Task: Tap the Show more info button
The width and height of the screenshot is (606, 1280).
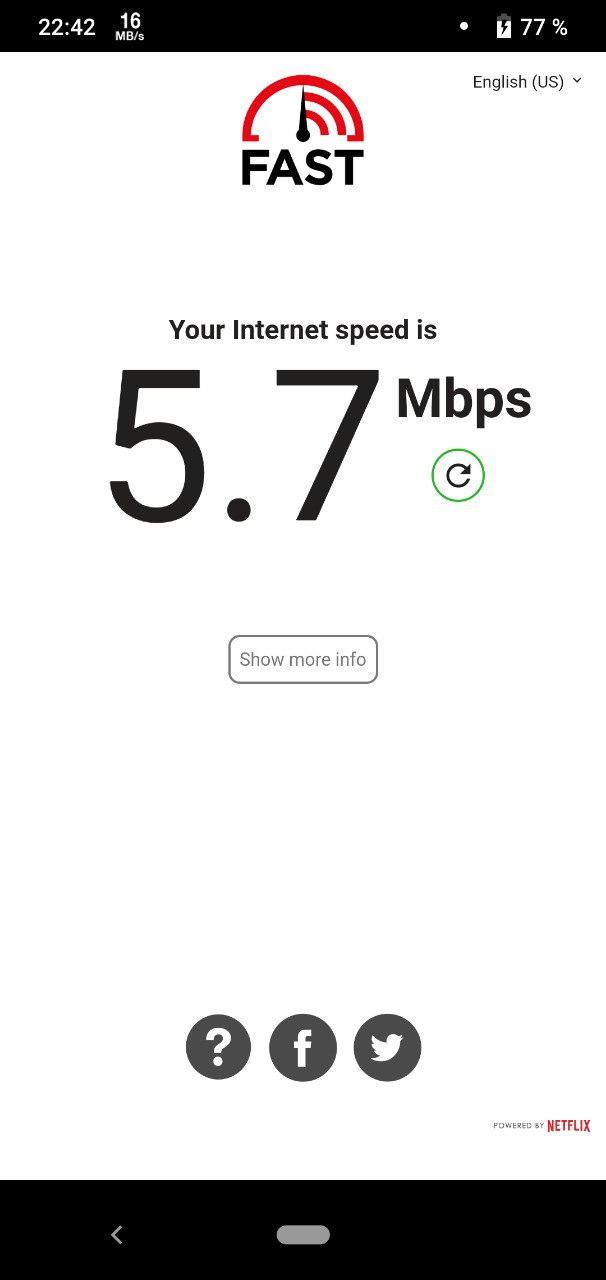Action: coord(303,660)
